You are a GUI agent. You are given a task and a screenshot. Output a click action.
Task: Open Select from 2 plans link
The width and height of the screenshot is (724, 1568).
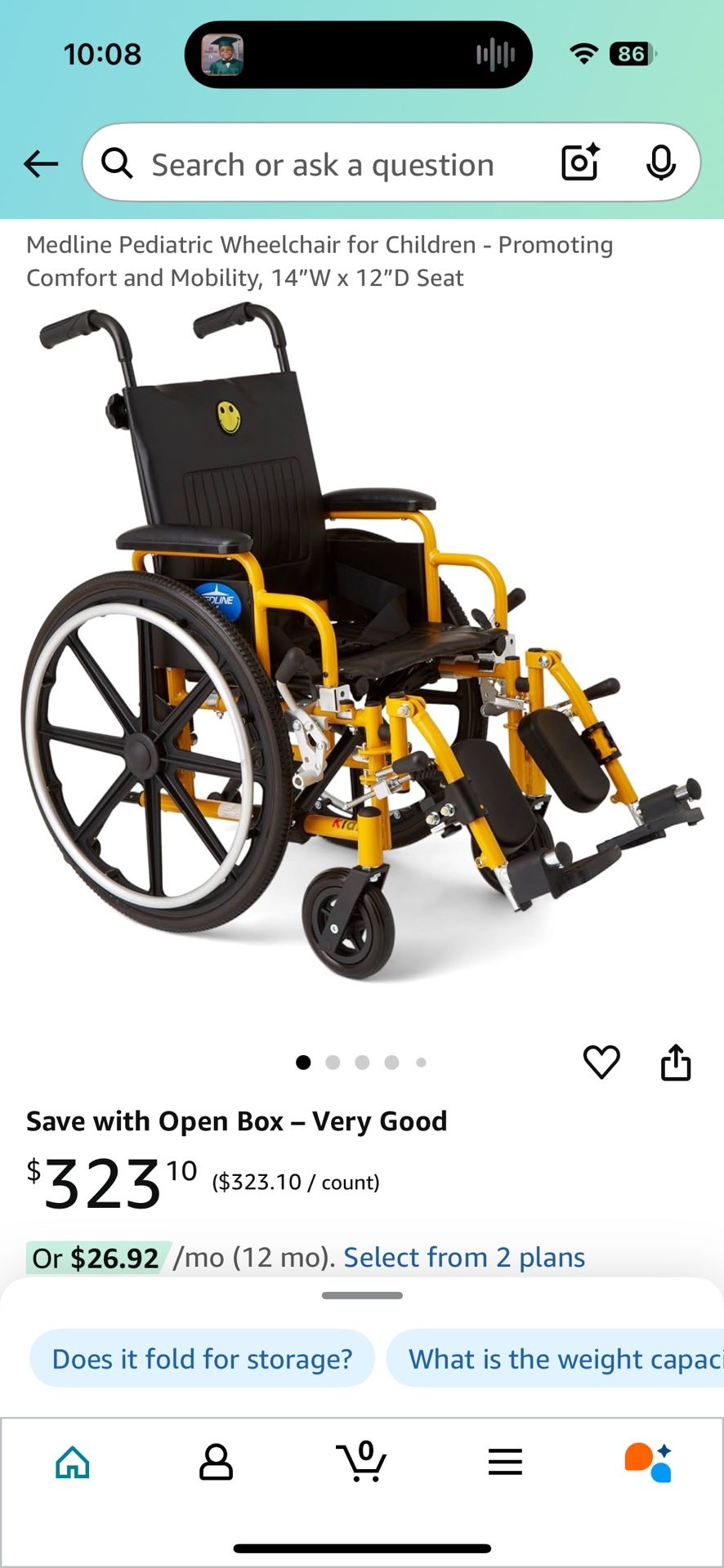(x=463, y=1258)
